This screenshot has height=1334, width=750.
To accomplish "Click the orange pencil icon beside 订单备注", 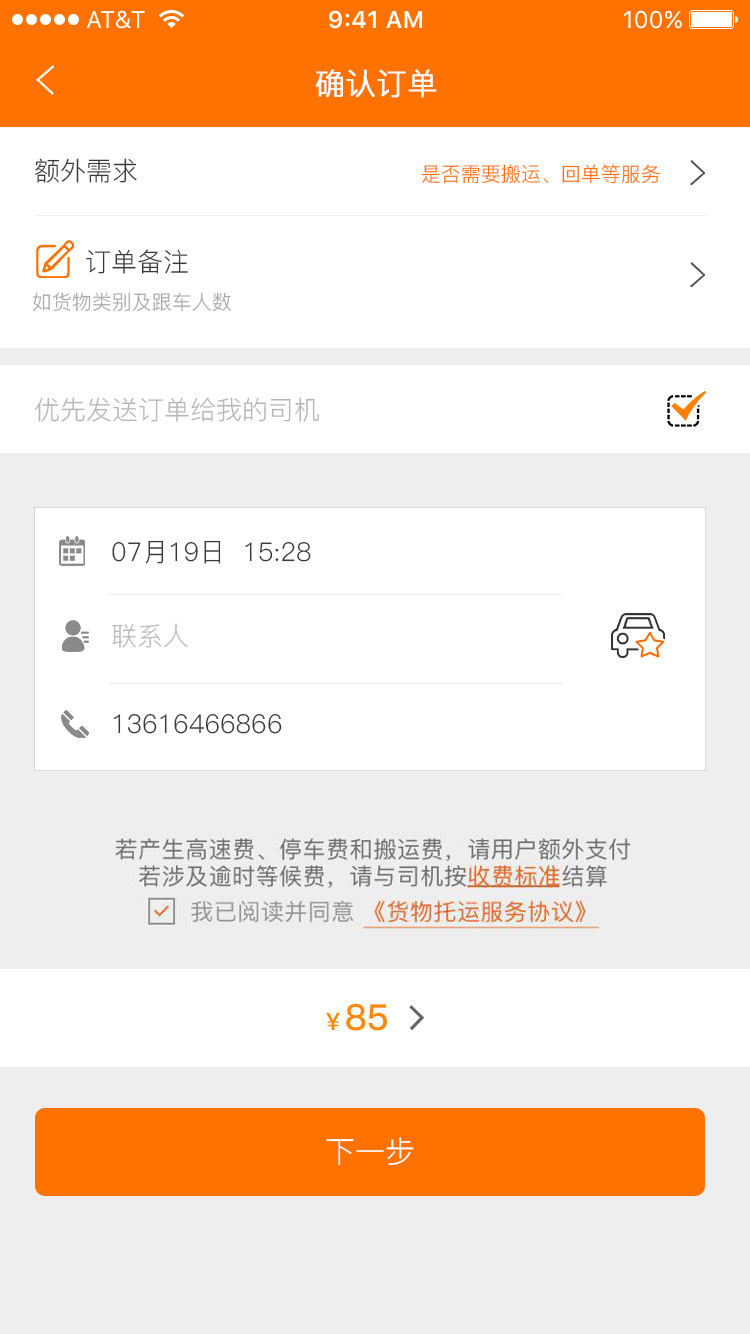I will pyautogui.click(x=55, y=259).
